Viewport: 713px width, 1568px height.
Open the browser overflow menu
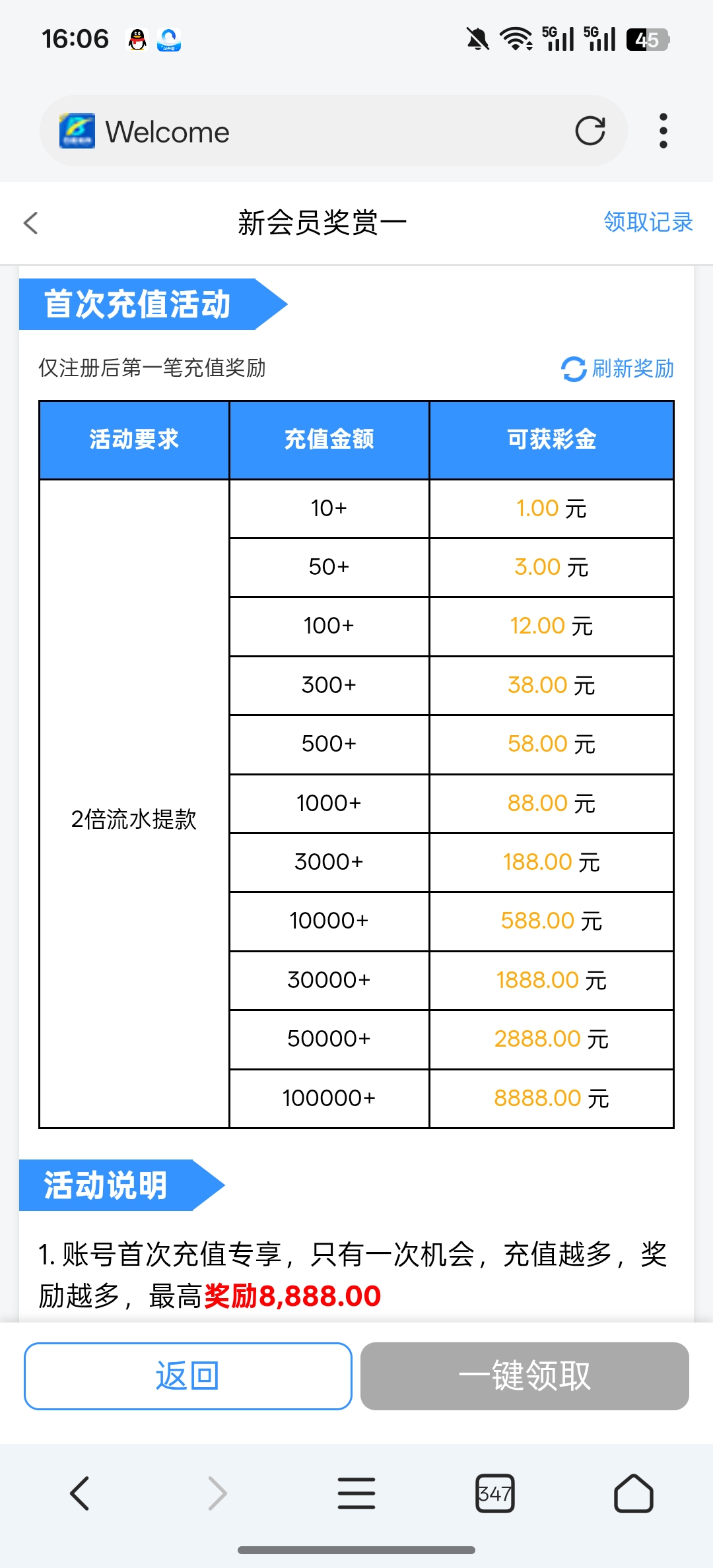663,131
